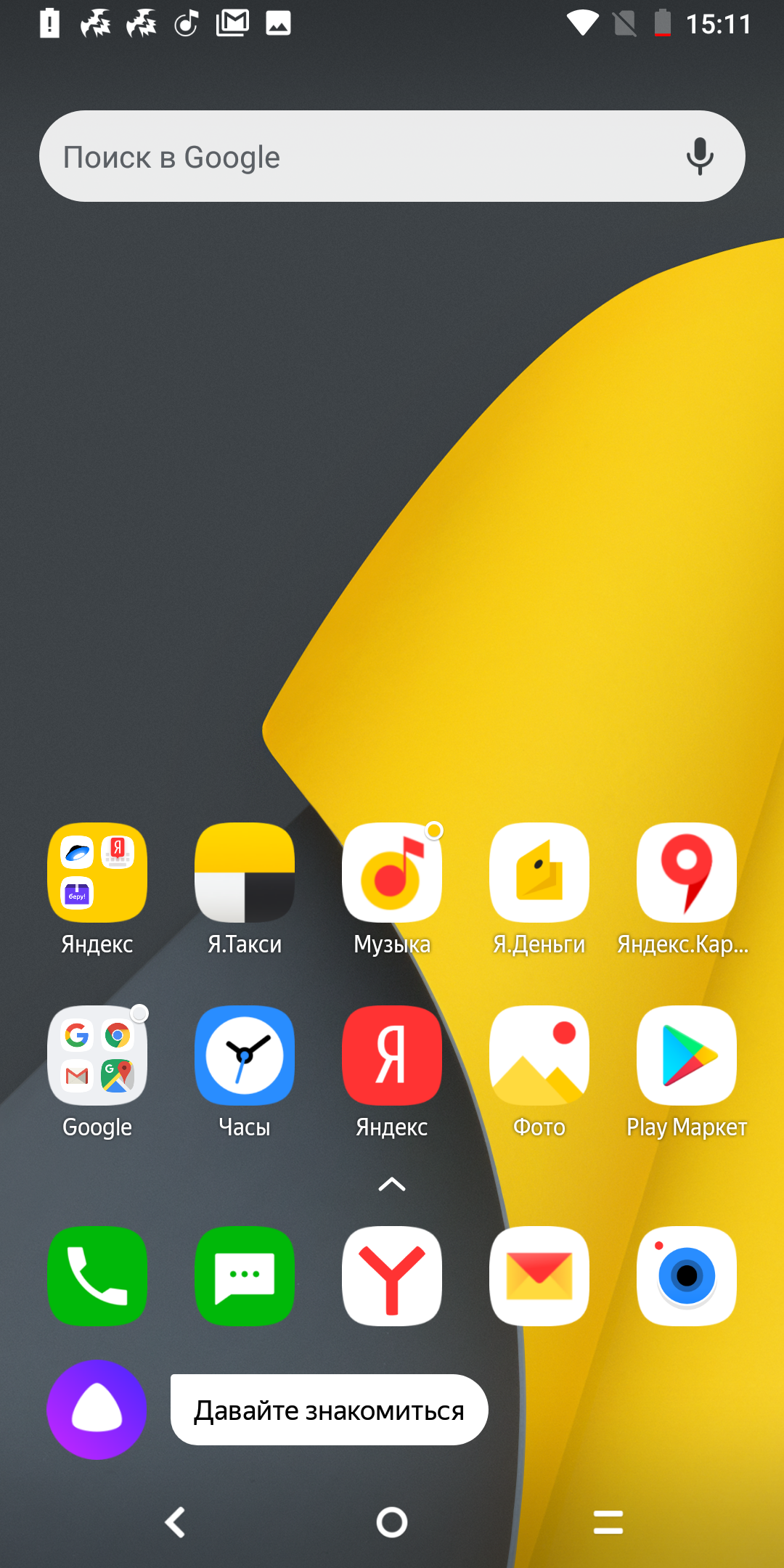
Task: Activate the Alice voice assistant
Action: pos(97,1410)
